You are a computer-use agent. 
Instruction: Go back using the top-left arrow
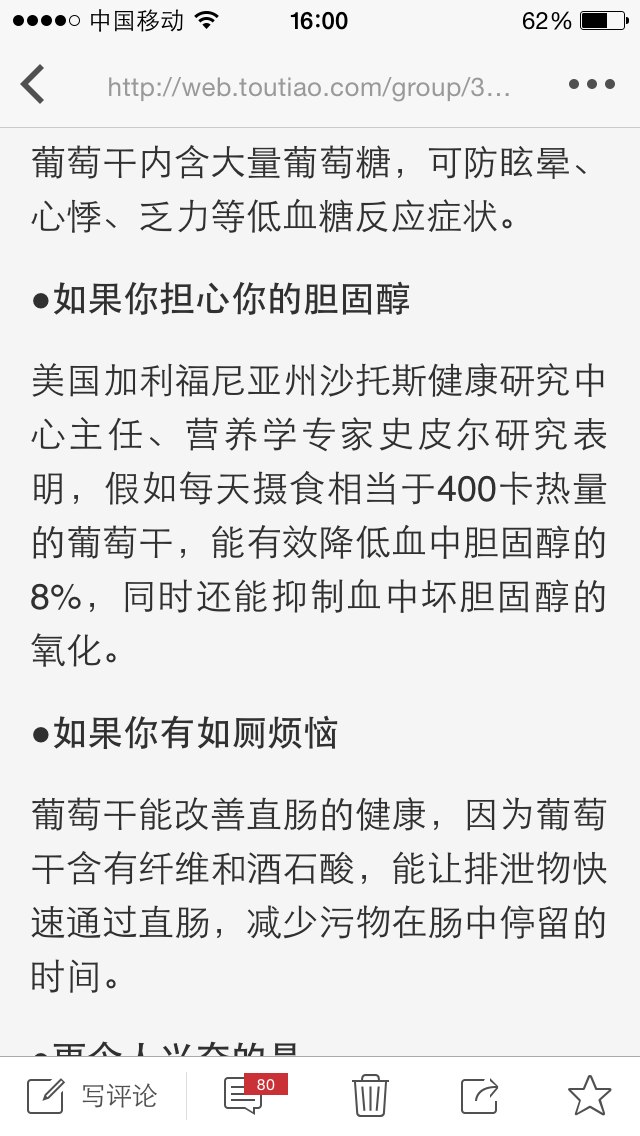coord(33,84)
